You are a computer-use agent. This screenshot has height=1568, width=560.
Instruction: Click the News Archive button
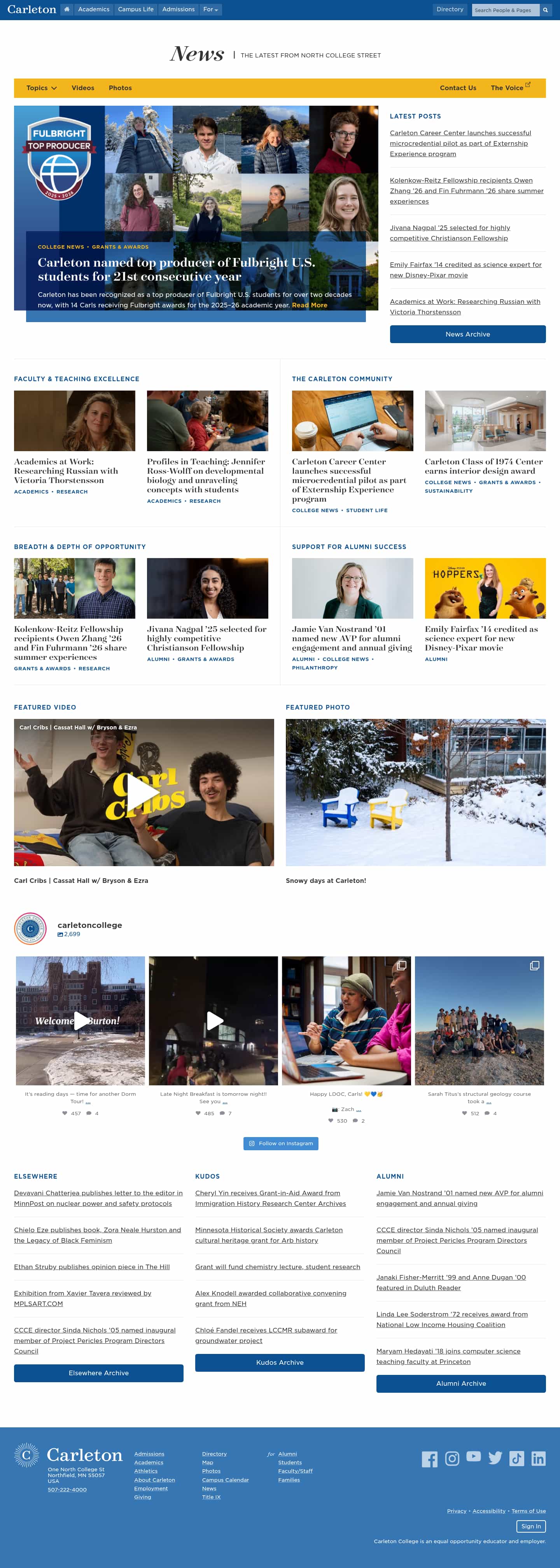click(467, 334)
